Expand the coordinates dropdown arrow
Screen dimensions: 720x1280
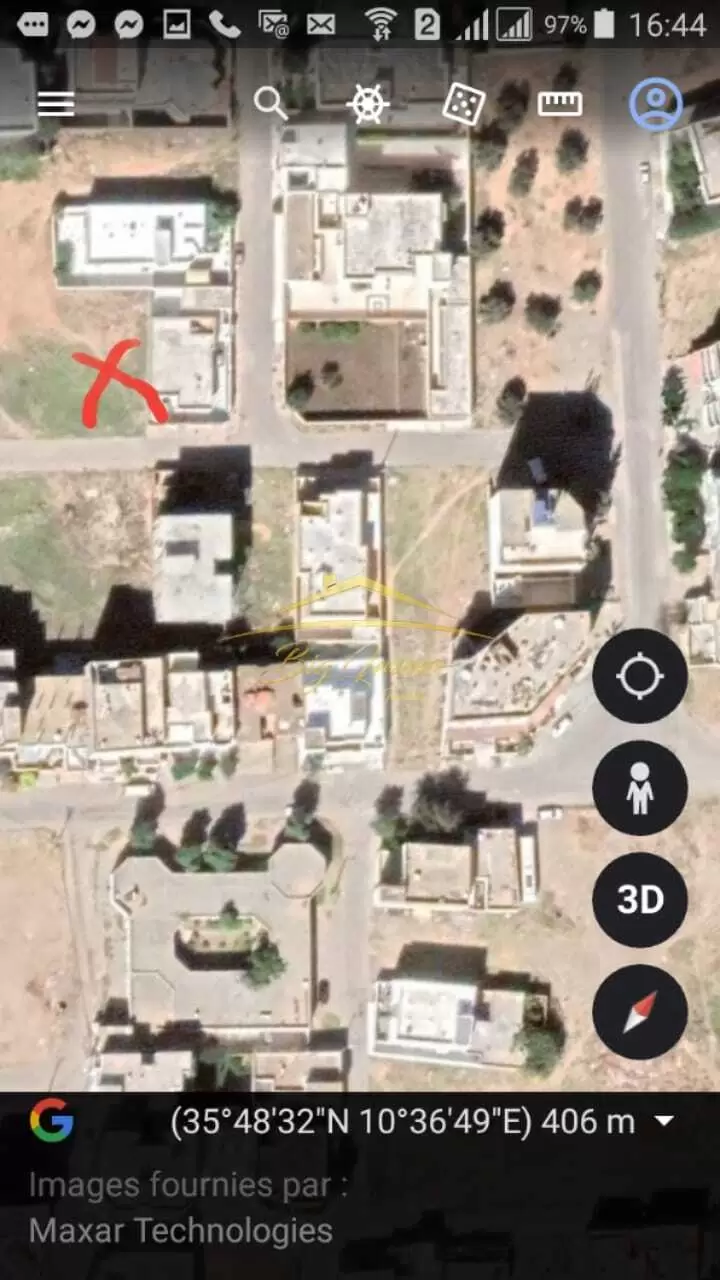tap(665, 1122)
